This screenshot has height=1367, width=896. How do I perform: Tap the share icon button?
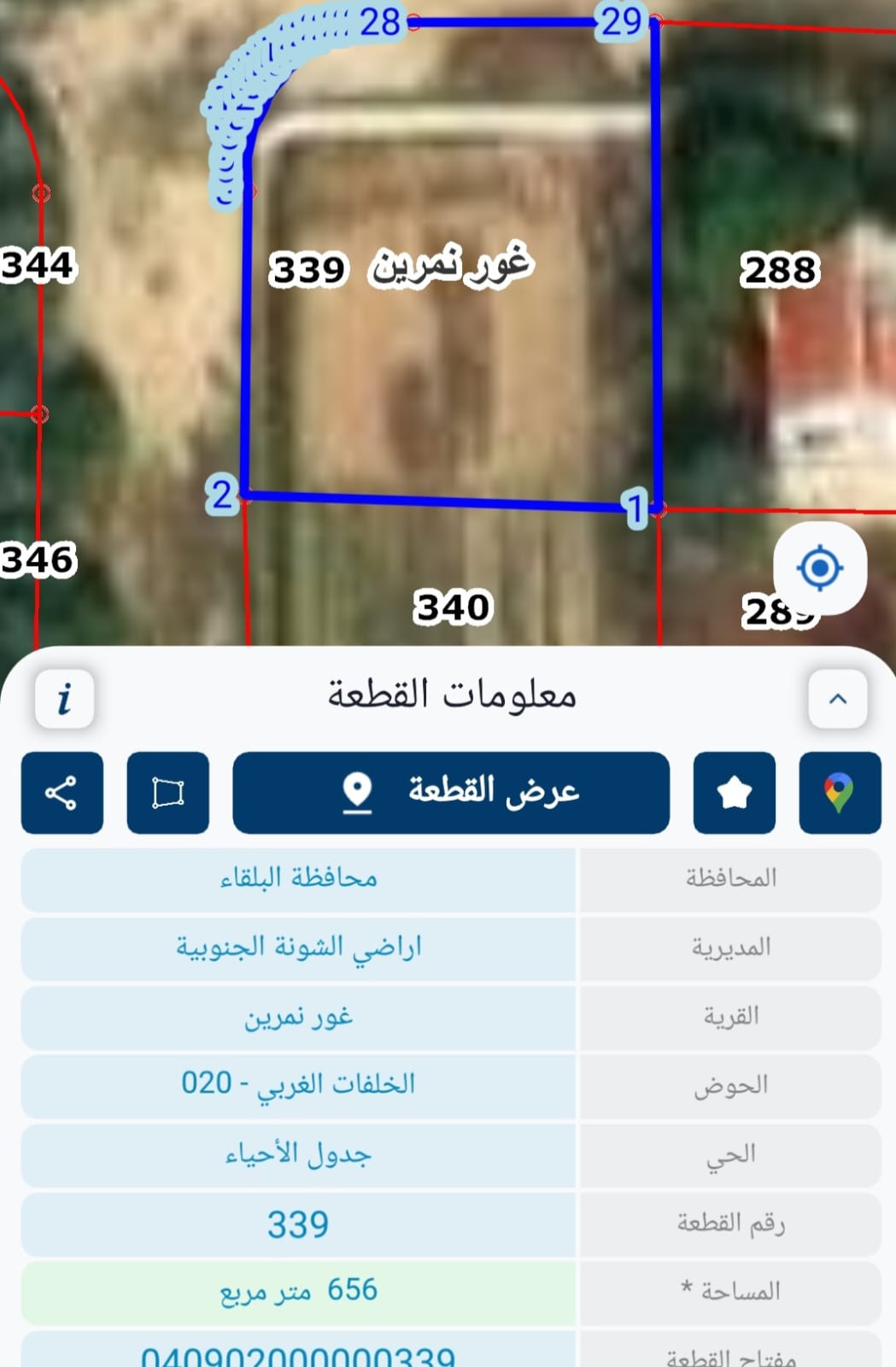[61, 793]
